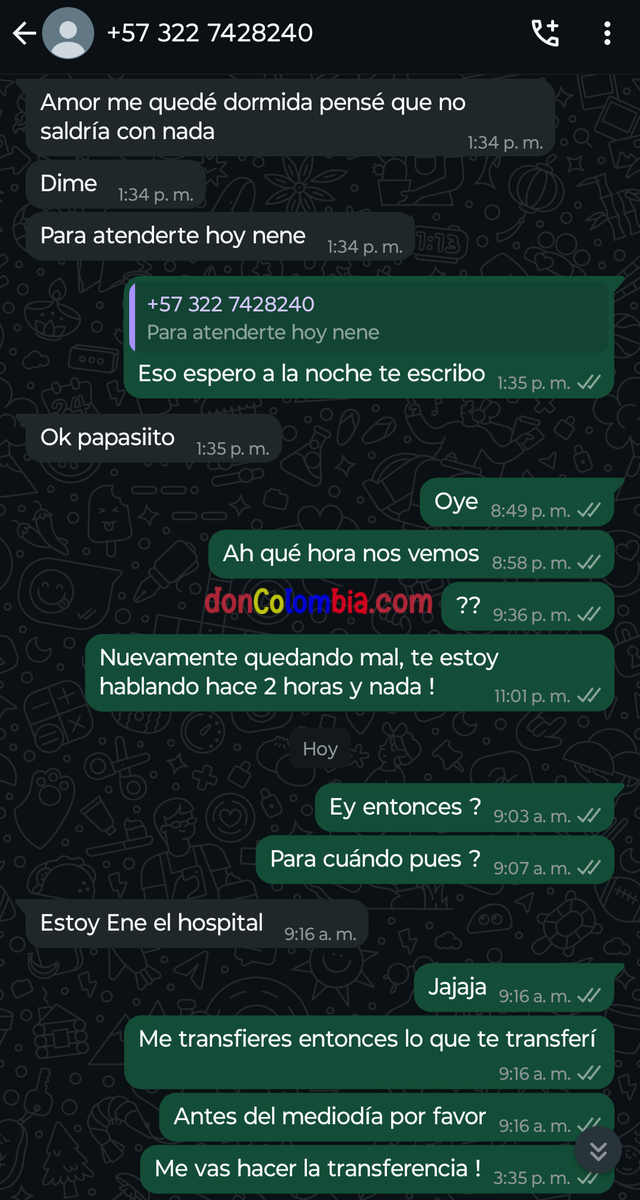This screenshot has width=640, height=1200.
Task: Open the contact's profile picture
Action: pyautogui.click(x=68, y=34)
